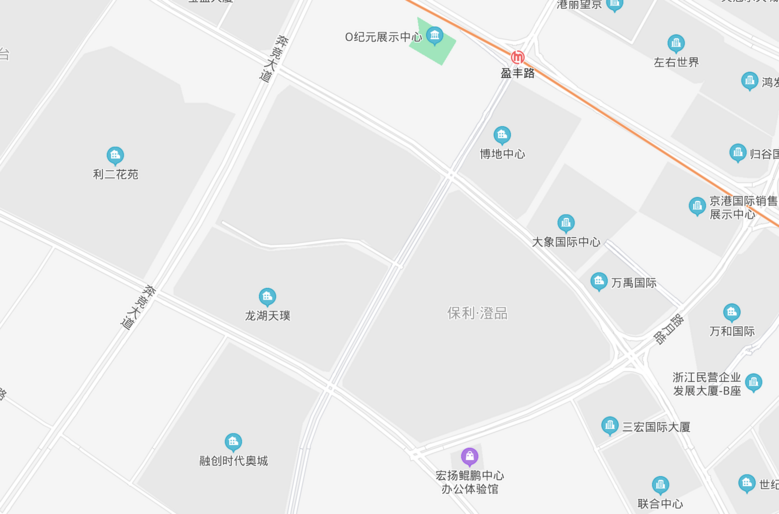This screenshot has height=514, width=779.
Task: Open the 联合中心 marker
Action: pyautogui.click(x=660, y=485)
